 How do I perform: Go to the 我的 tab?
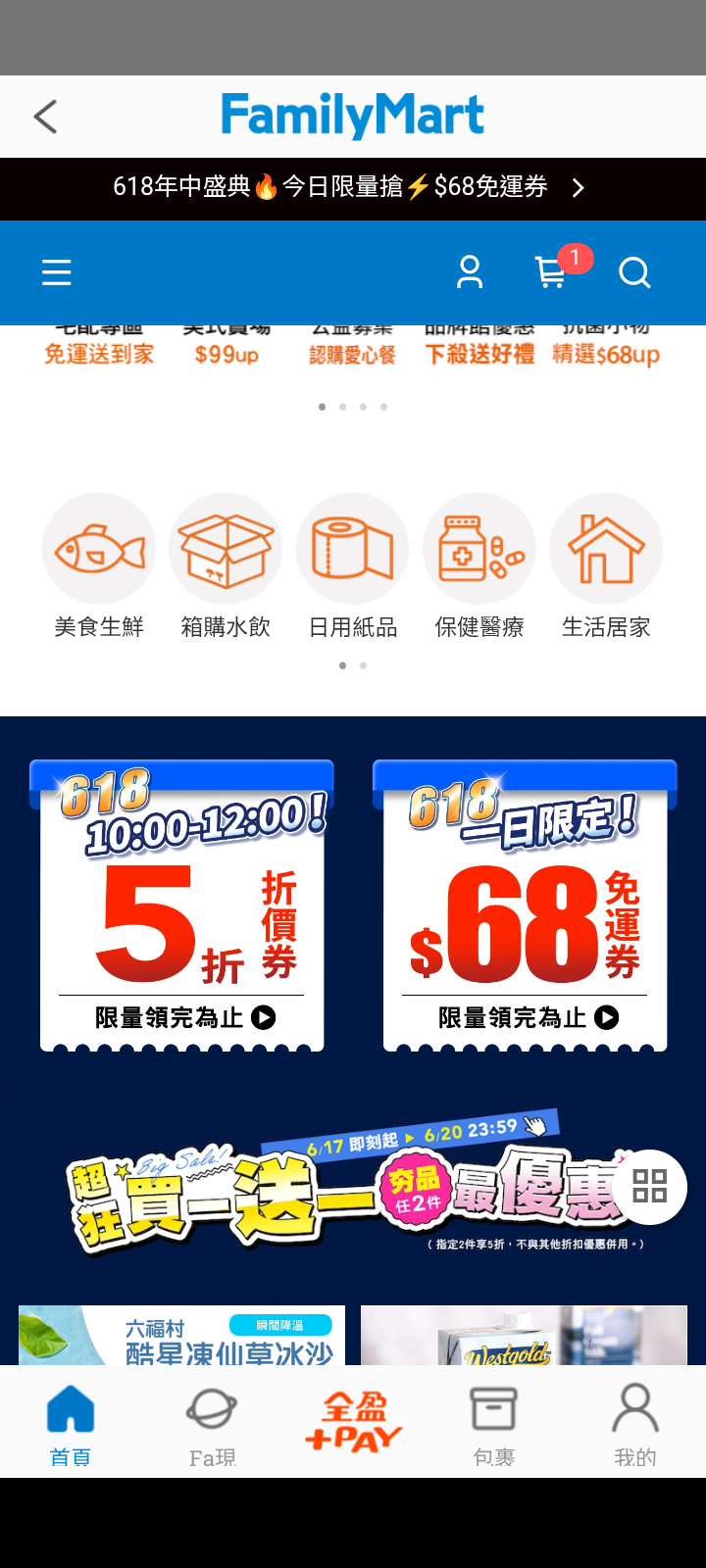pos(634,1424)
